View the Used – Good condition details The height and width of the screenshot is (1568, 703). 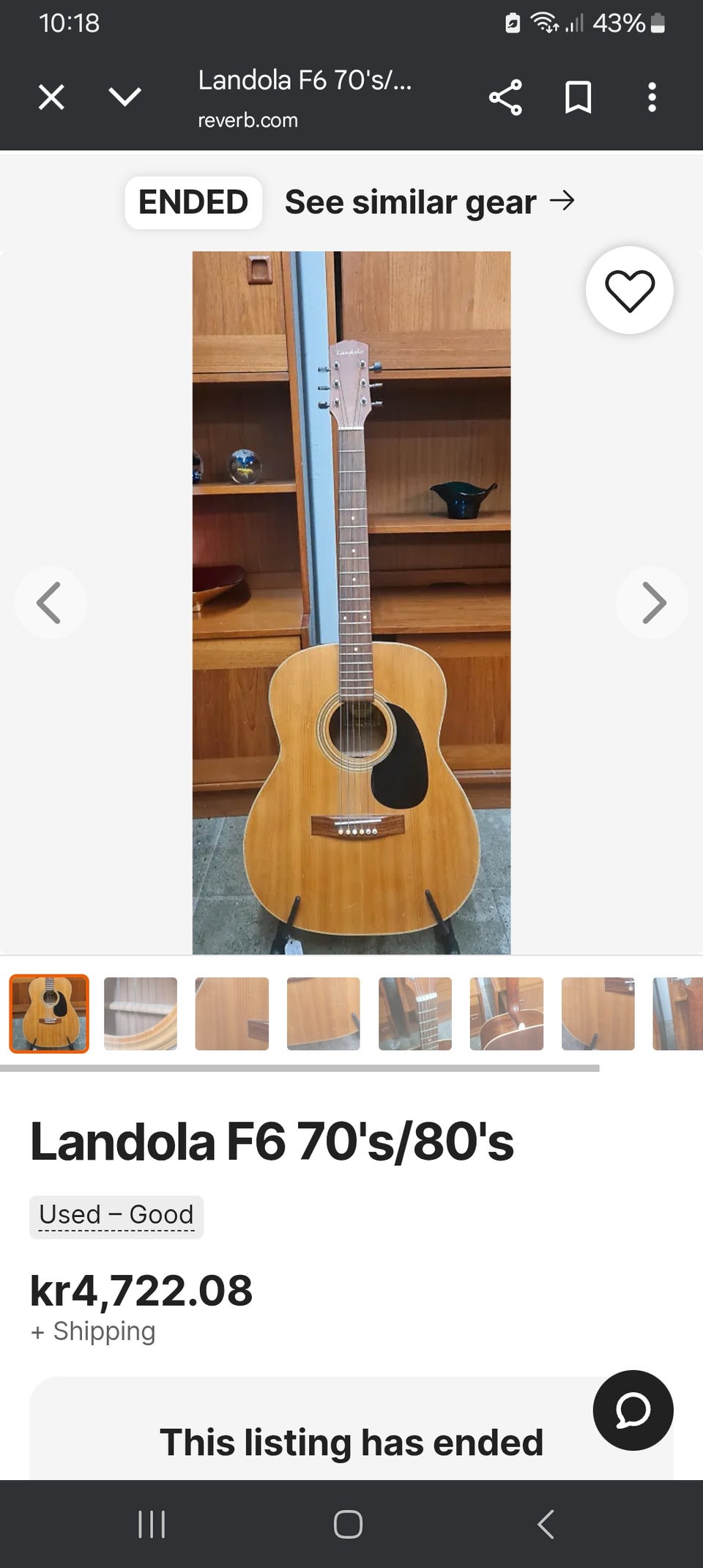click(x=116, y=1215)
